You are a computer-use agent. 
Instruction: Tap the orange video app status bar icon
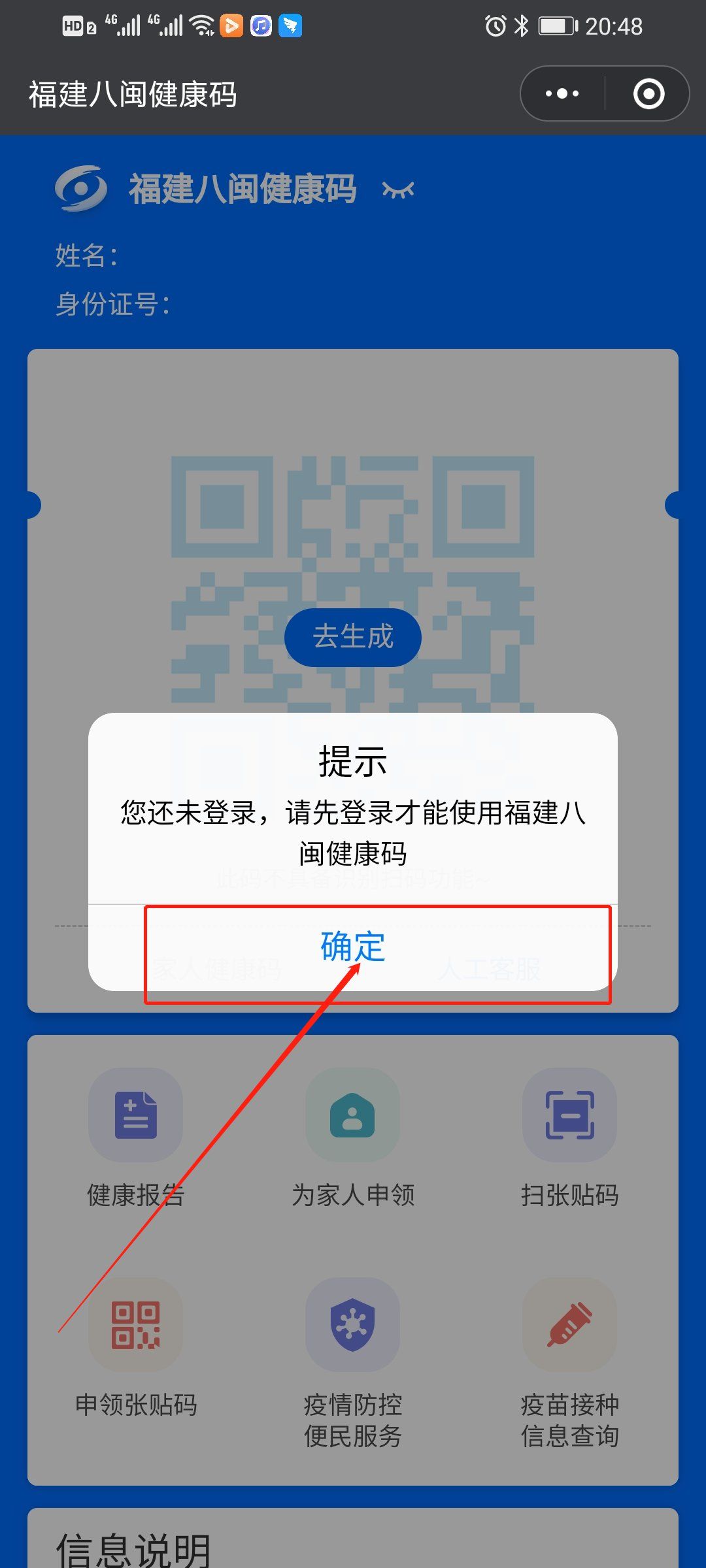coord(231,26)
